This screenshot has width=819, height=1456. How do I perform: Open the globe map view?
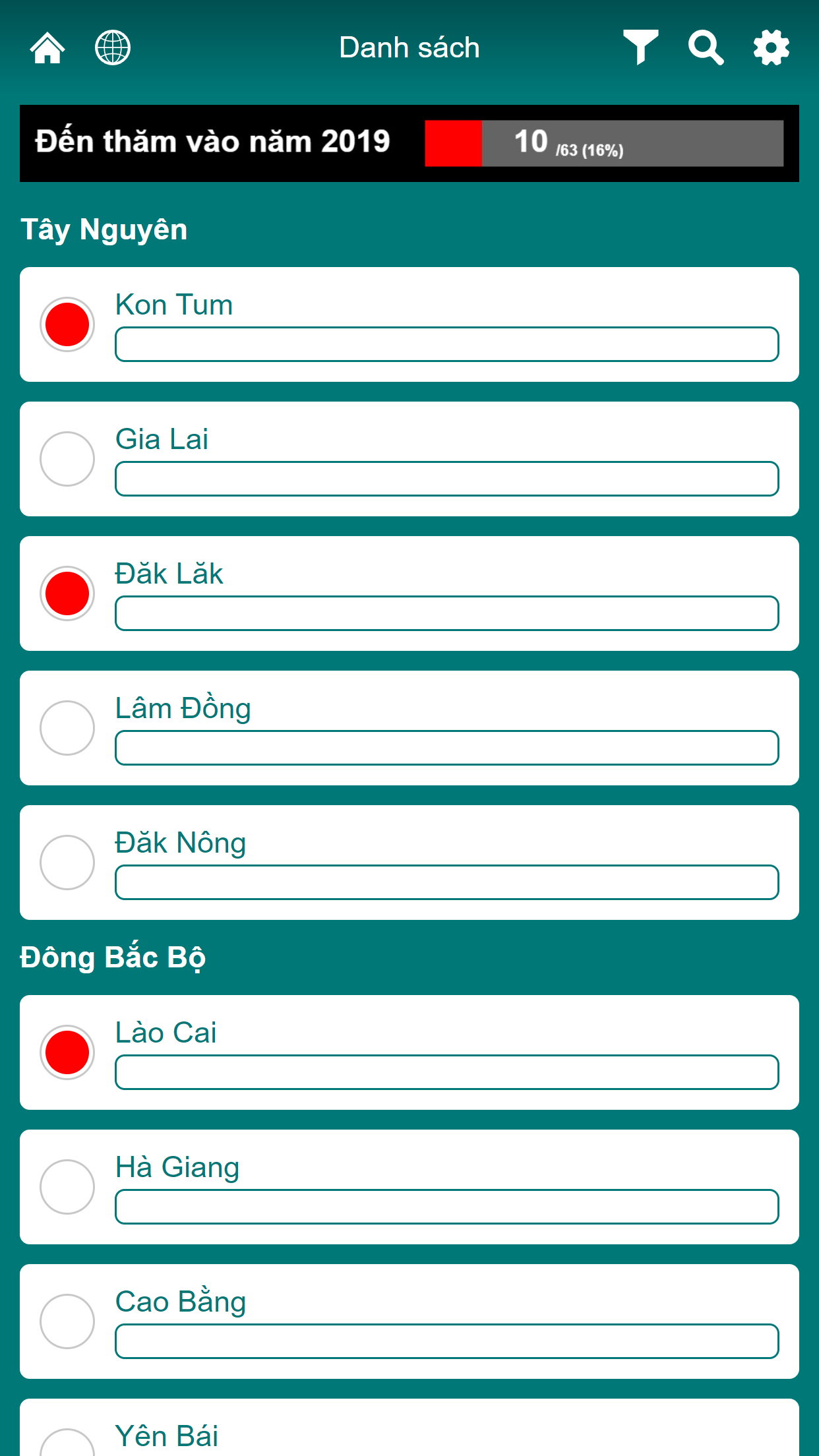(x=113, y=48)
